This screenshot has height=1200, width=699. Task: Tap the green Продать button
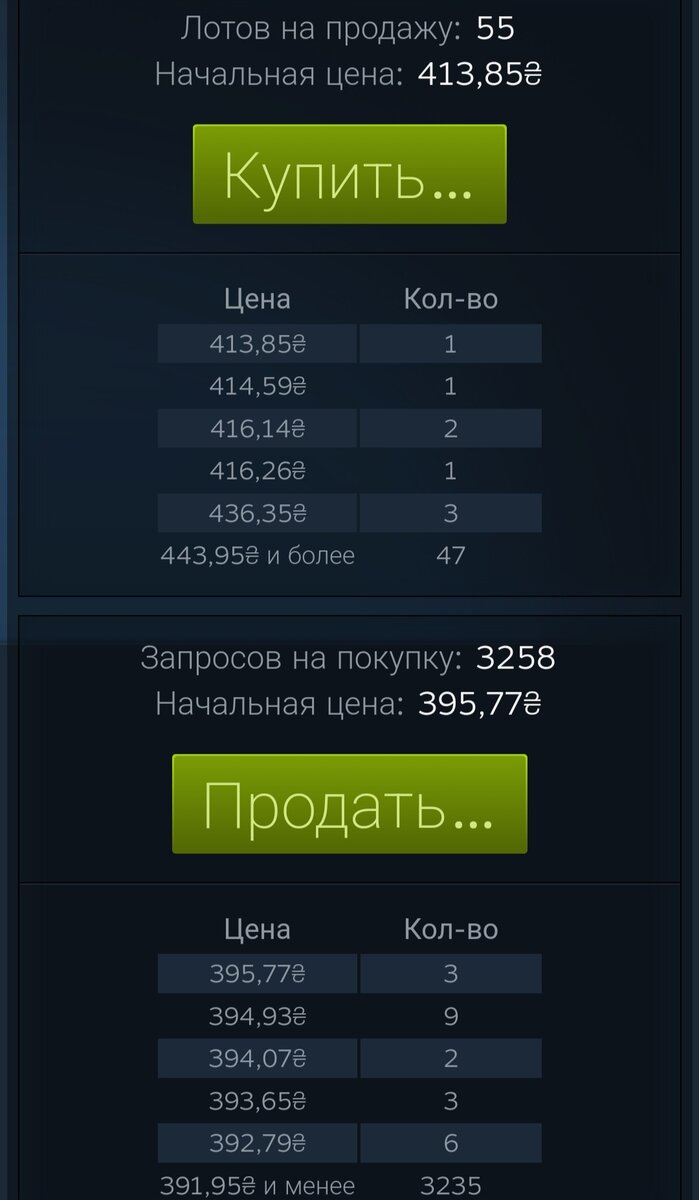(x=349, y=804)
